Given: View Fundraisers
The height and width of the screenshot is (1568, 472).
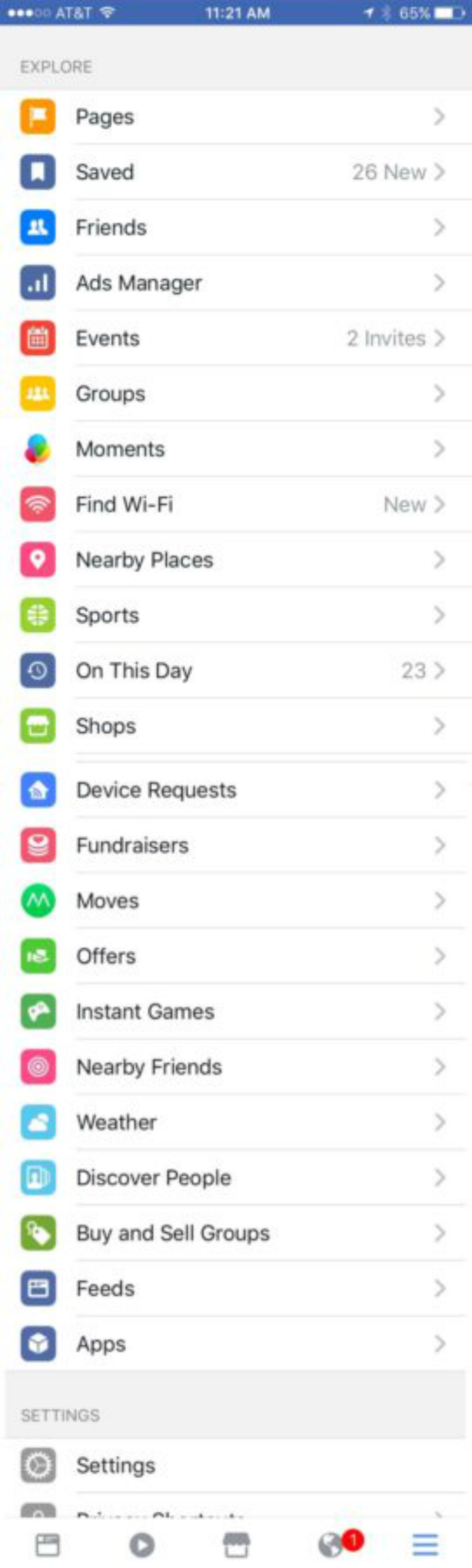Looking at the screenshot, I should [236, 845].
